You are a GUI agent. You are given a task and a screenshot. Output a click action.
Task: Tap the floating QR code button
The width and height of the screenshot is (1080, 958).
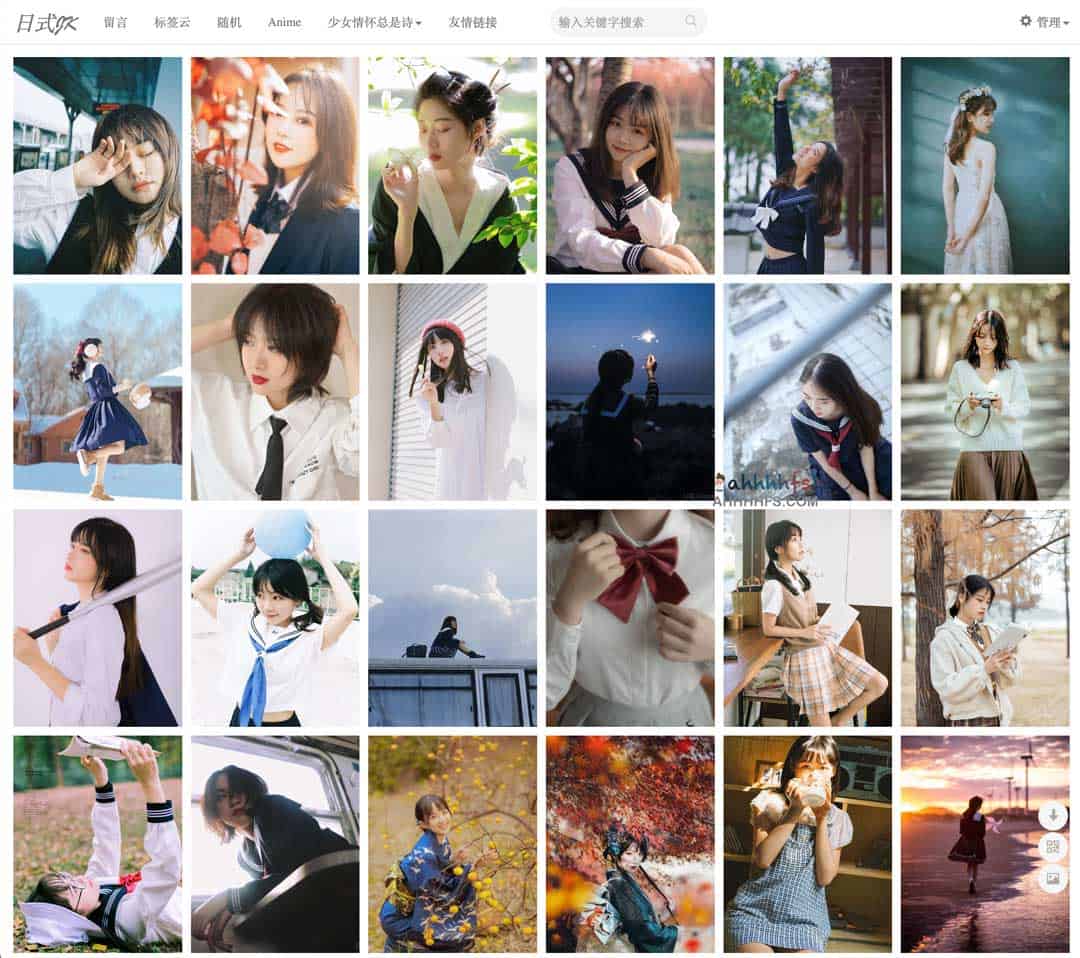[x=1052, y=847]
